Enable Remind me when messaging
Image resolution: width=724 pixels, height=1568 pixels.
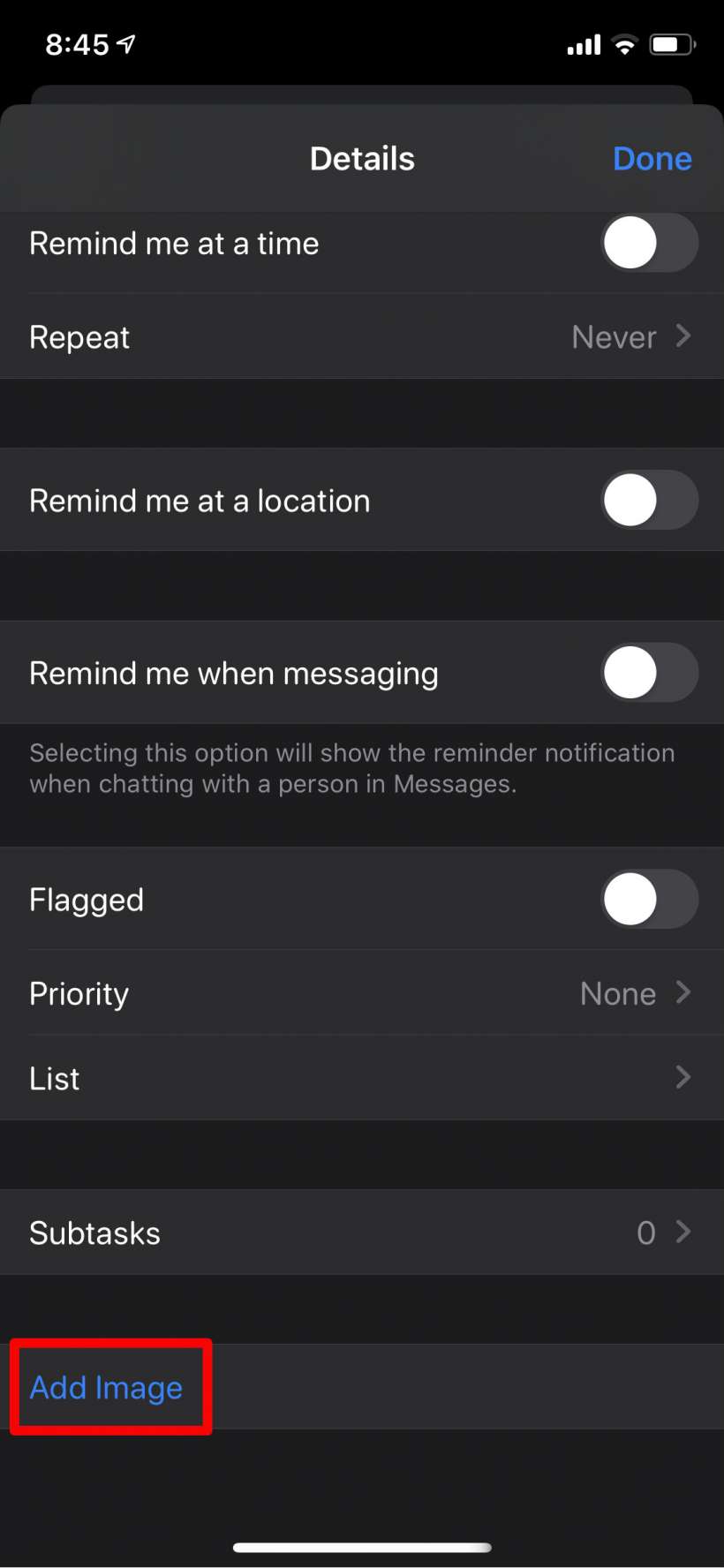[x=649, y=673]
